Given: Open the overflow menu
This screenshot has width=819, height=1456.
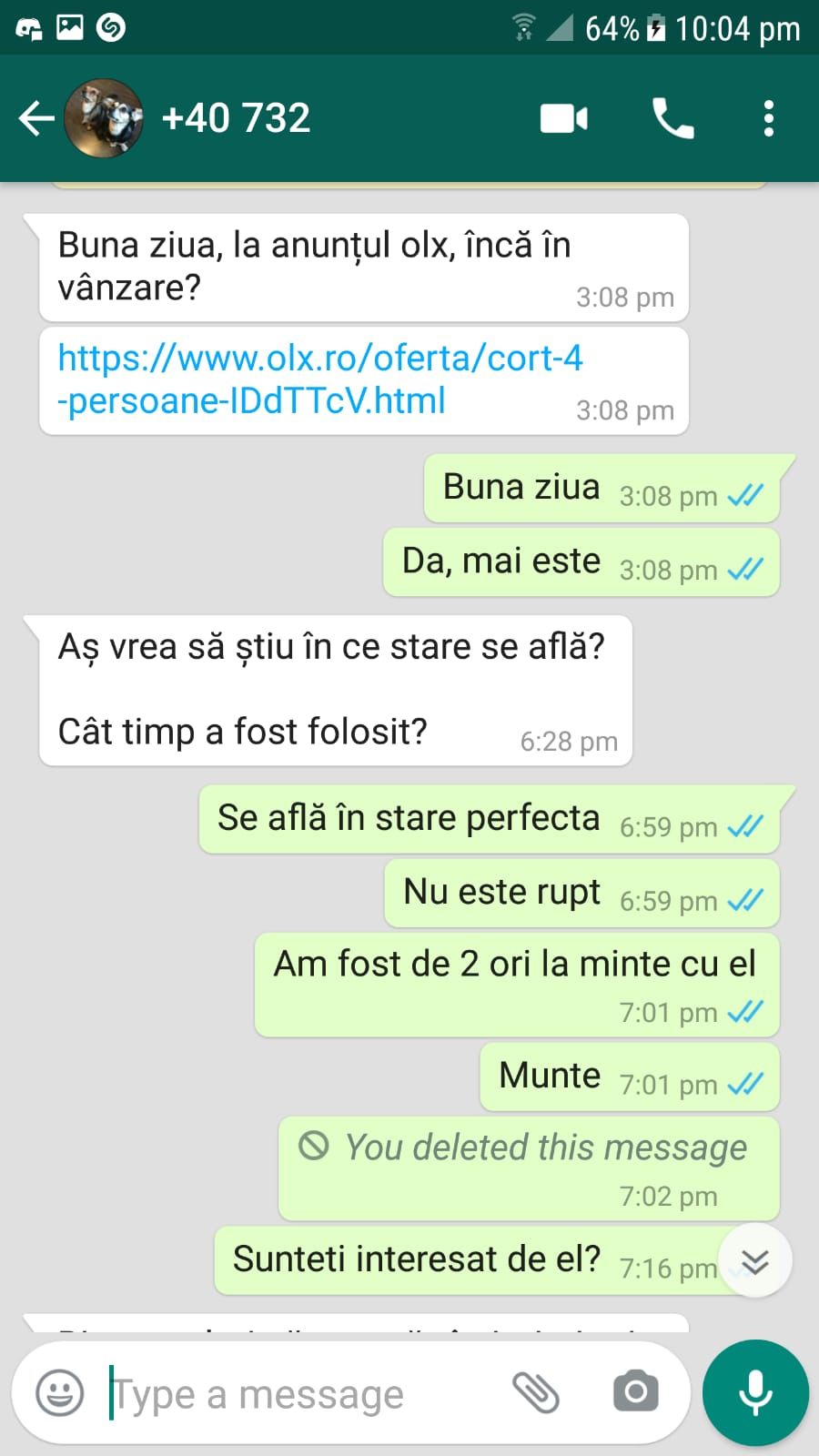Looking at the screenshot, I should [769, 118].
